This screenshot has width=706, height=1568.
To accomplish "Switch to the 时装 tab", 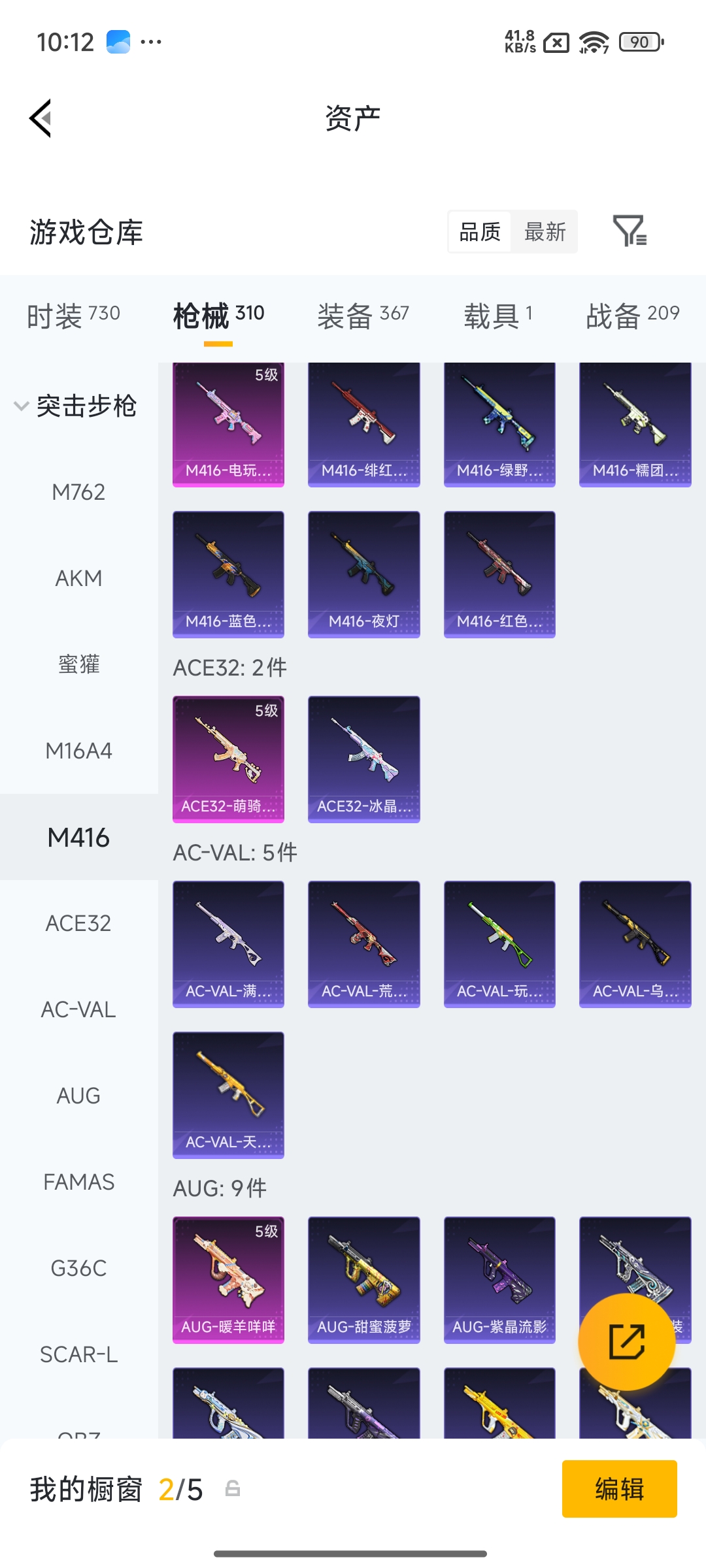I will click(73, 316).
